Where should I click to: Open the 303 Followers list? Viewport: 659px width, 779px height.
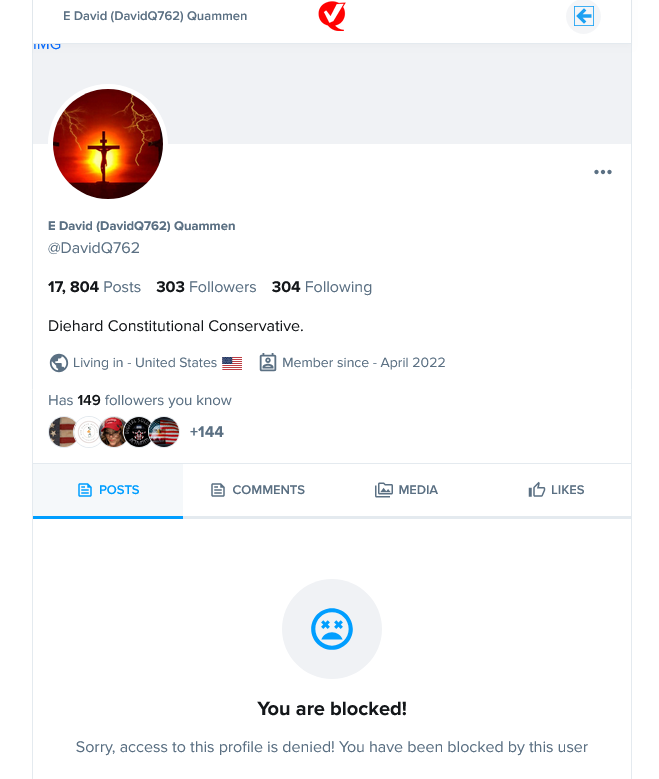(x=206, y=287)
